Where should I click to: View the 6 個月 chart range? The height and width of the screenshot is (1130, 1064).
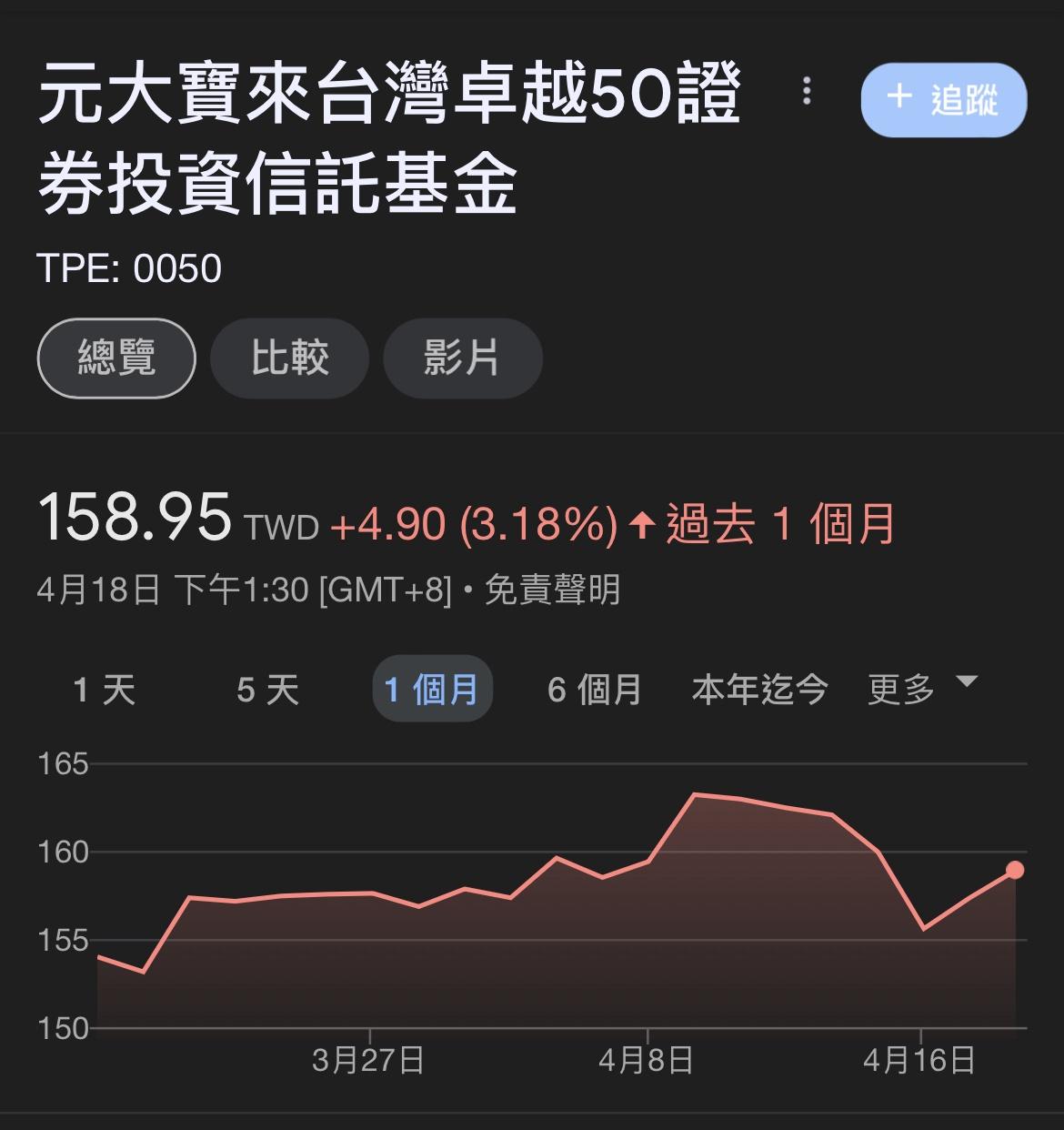pyautogui.click(x=595, y=689)
